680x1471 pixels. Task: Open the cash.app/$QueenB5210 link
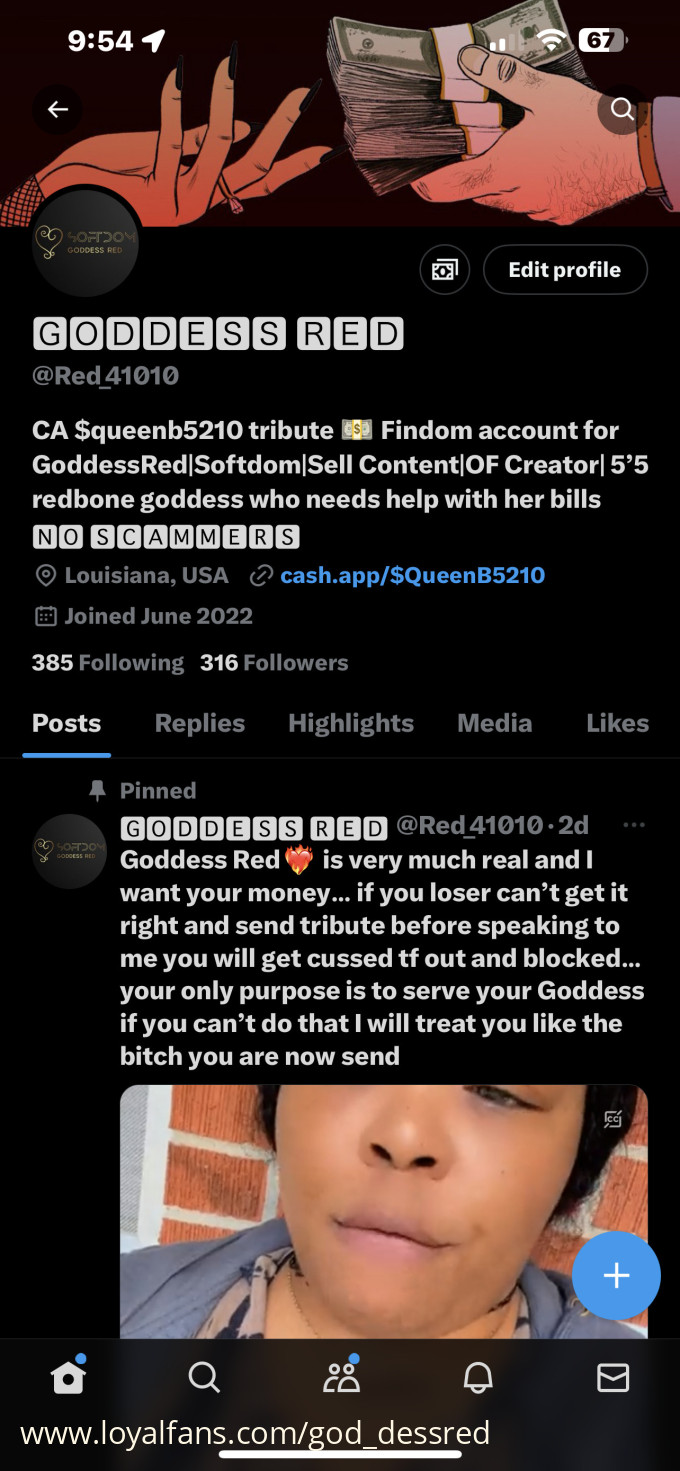(x=412, y=575)
